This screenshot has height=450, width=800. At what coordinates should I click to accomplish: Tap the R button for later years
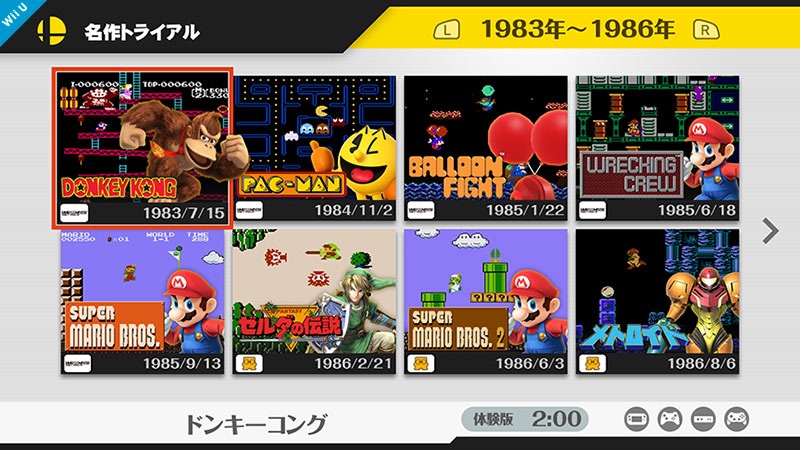coord(706,30)
